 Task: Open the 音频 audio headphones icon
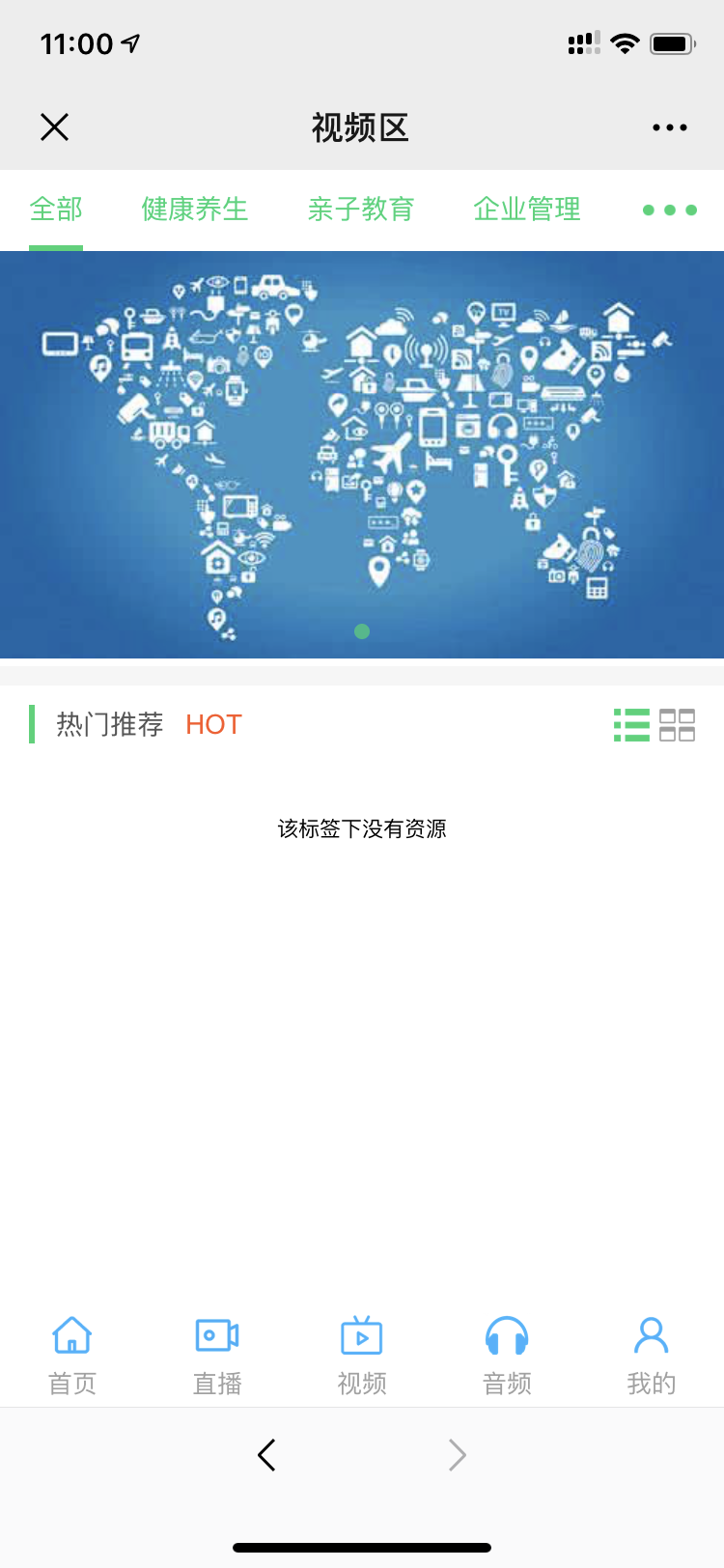pyautogui.click(x=507, y=1335)
